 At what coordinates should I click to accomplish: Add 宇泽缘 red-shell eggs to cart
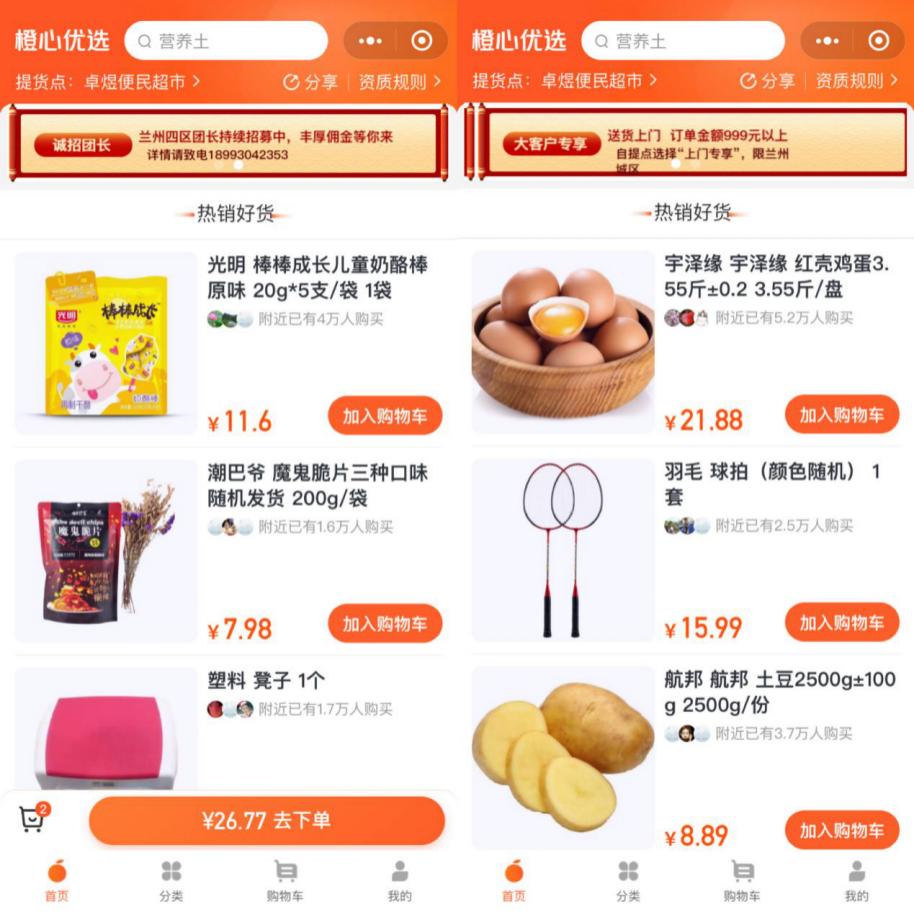point(842,415)
